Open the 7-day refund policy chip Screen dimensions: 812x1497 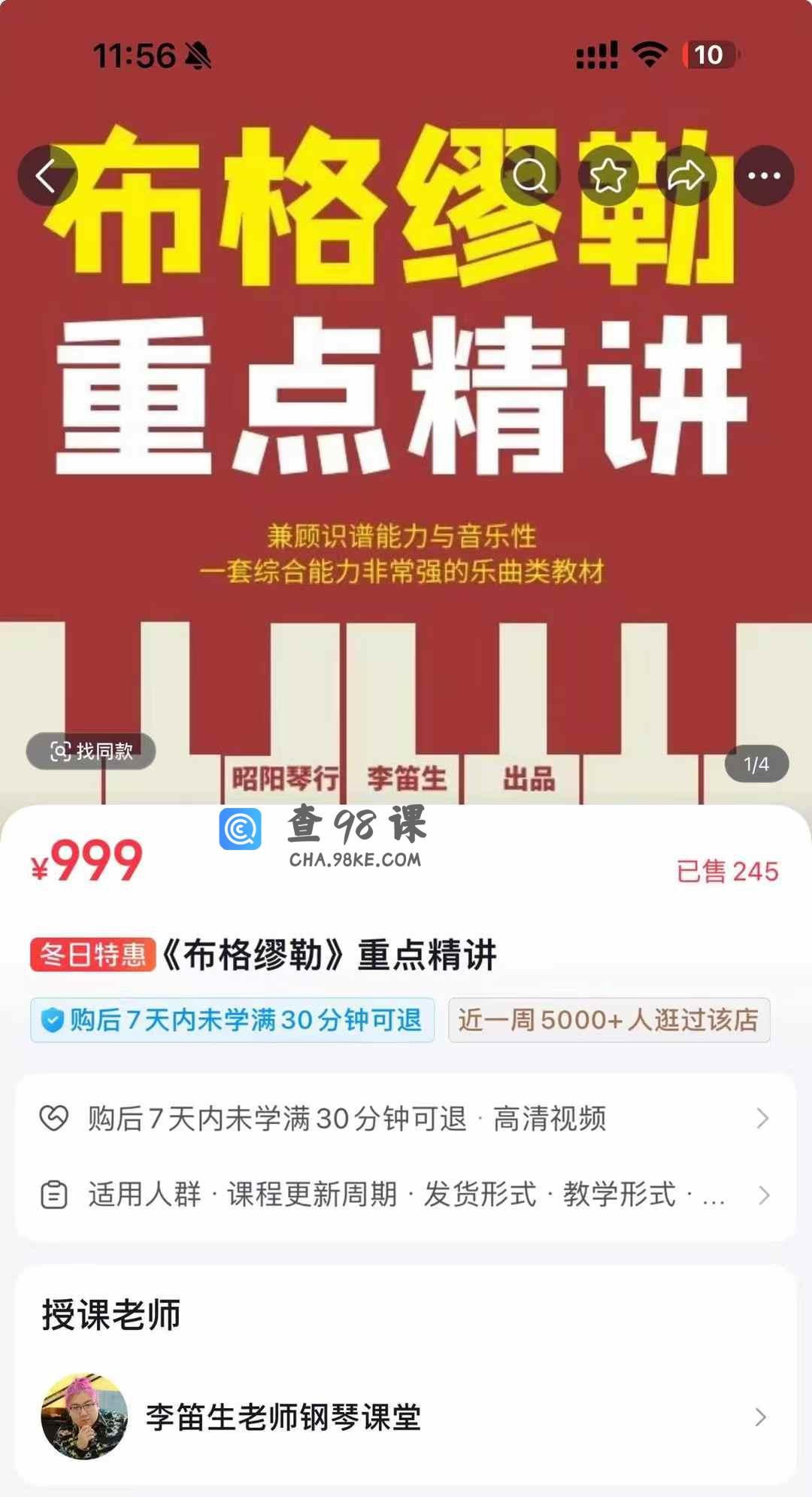[x=232, y=1020]
